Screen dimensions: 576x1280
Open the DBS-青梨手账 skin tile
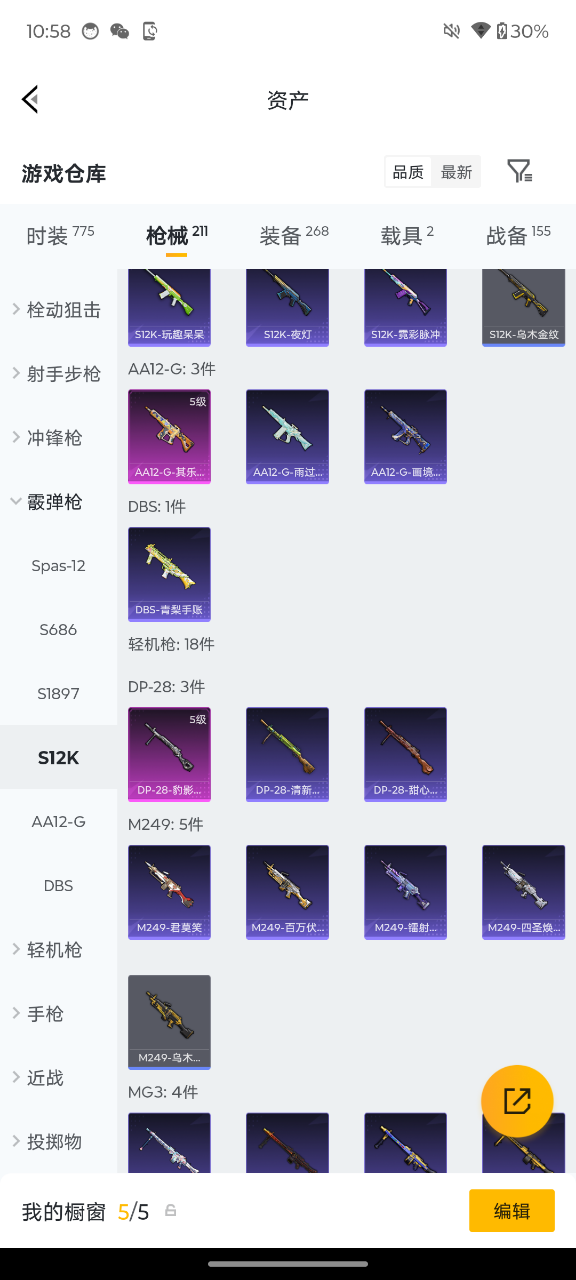tap(170, 574)
